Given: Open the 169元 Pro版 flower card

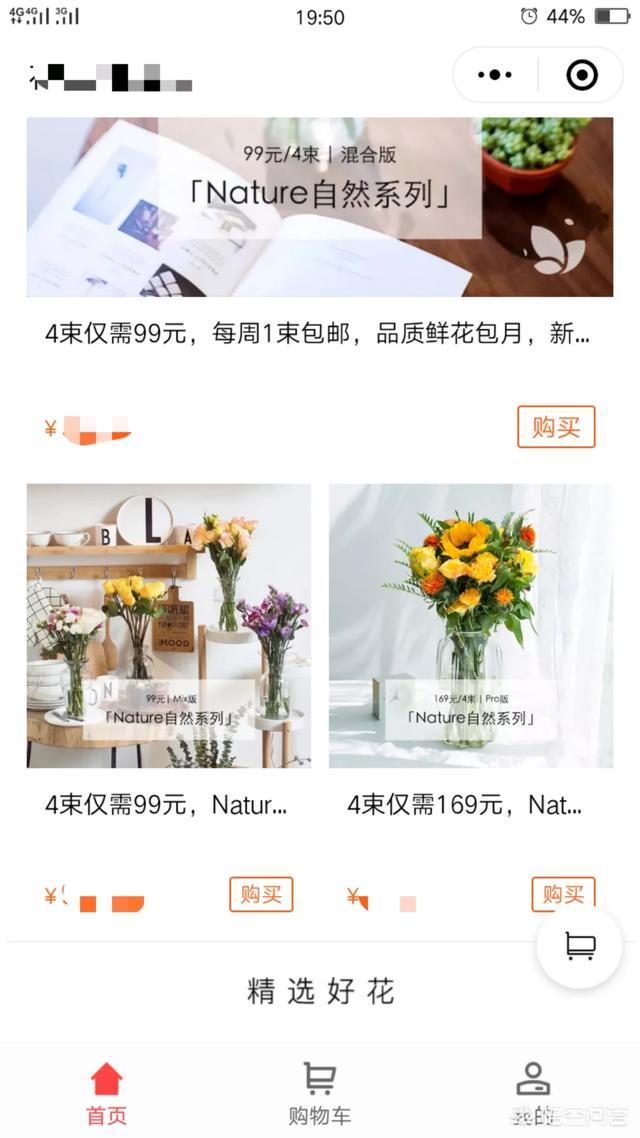Looking at the screenshot, I should [x=471, y=626].
